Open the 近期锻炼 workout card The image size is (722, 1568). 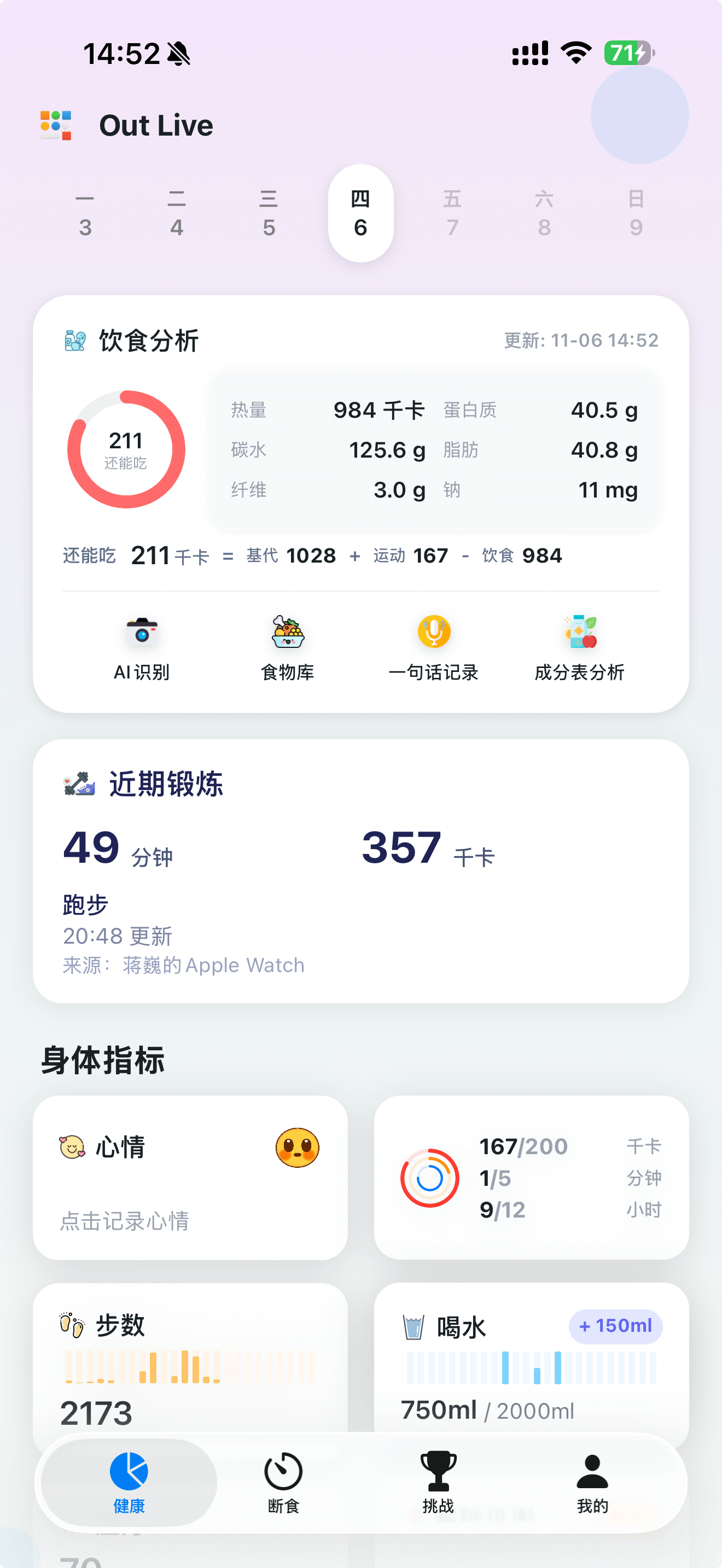pos(360,870)
